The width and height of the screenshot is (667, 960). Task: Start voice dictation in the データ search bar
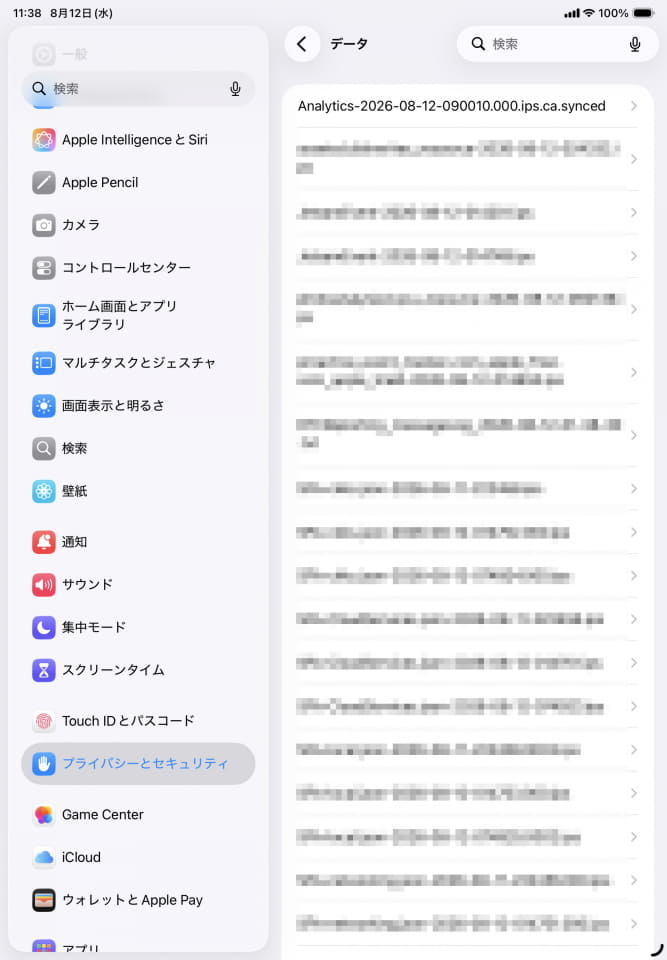point(635,44)
